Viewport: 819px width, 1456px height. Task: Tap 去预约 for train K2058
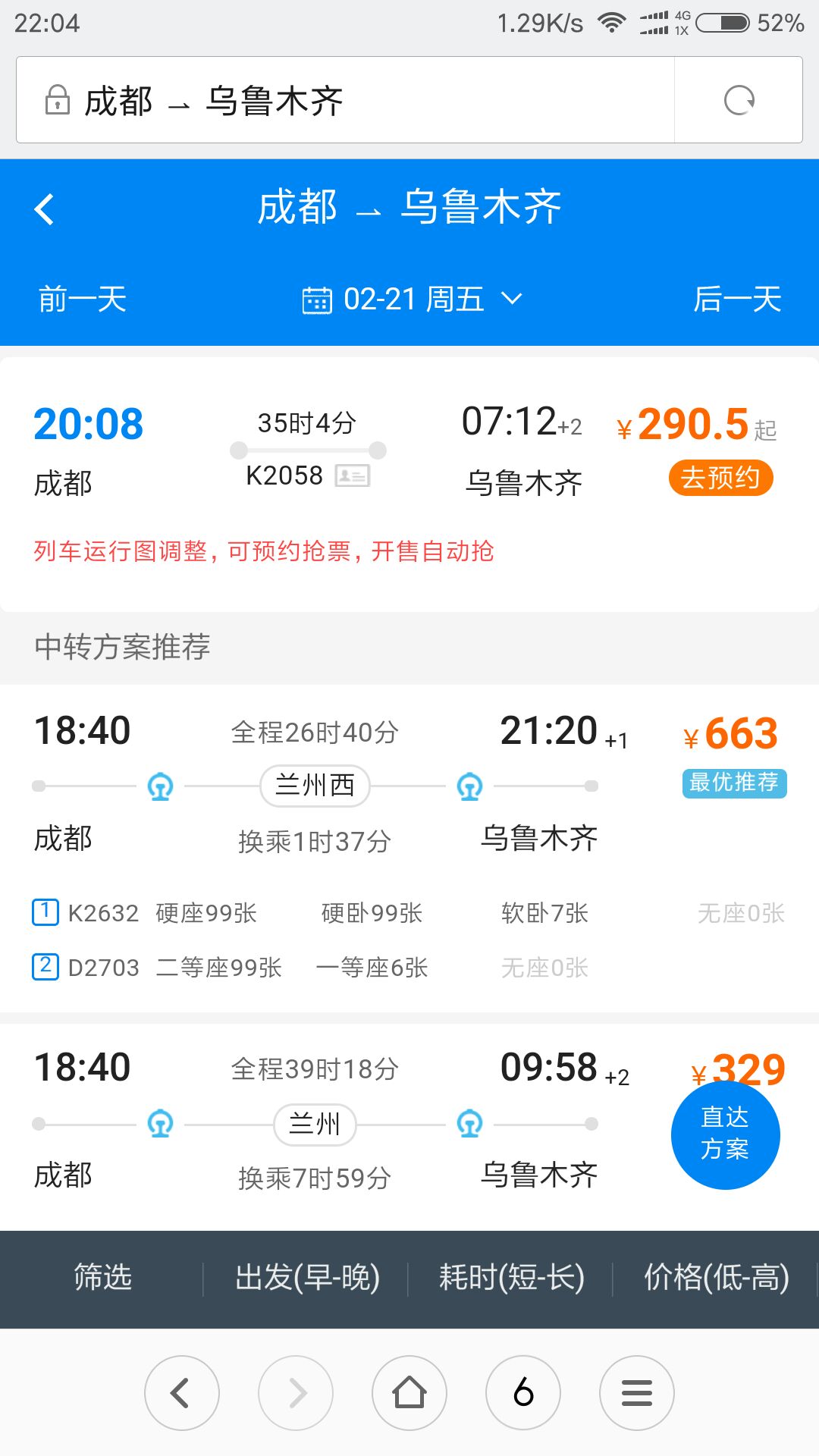(720, 478)
